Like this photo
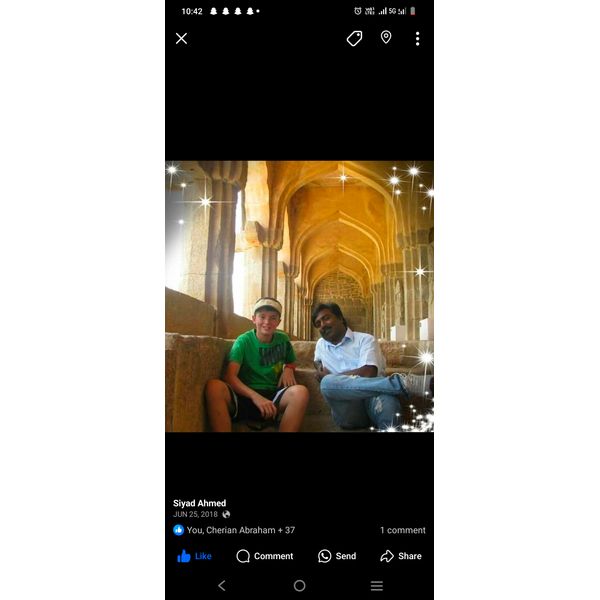This screenshot has width=600, height=600. 195,556
